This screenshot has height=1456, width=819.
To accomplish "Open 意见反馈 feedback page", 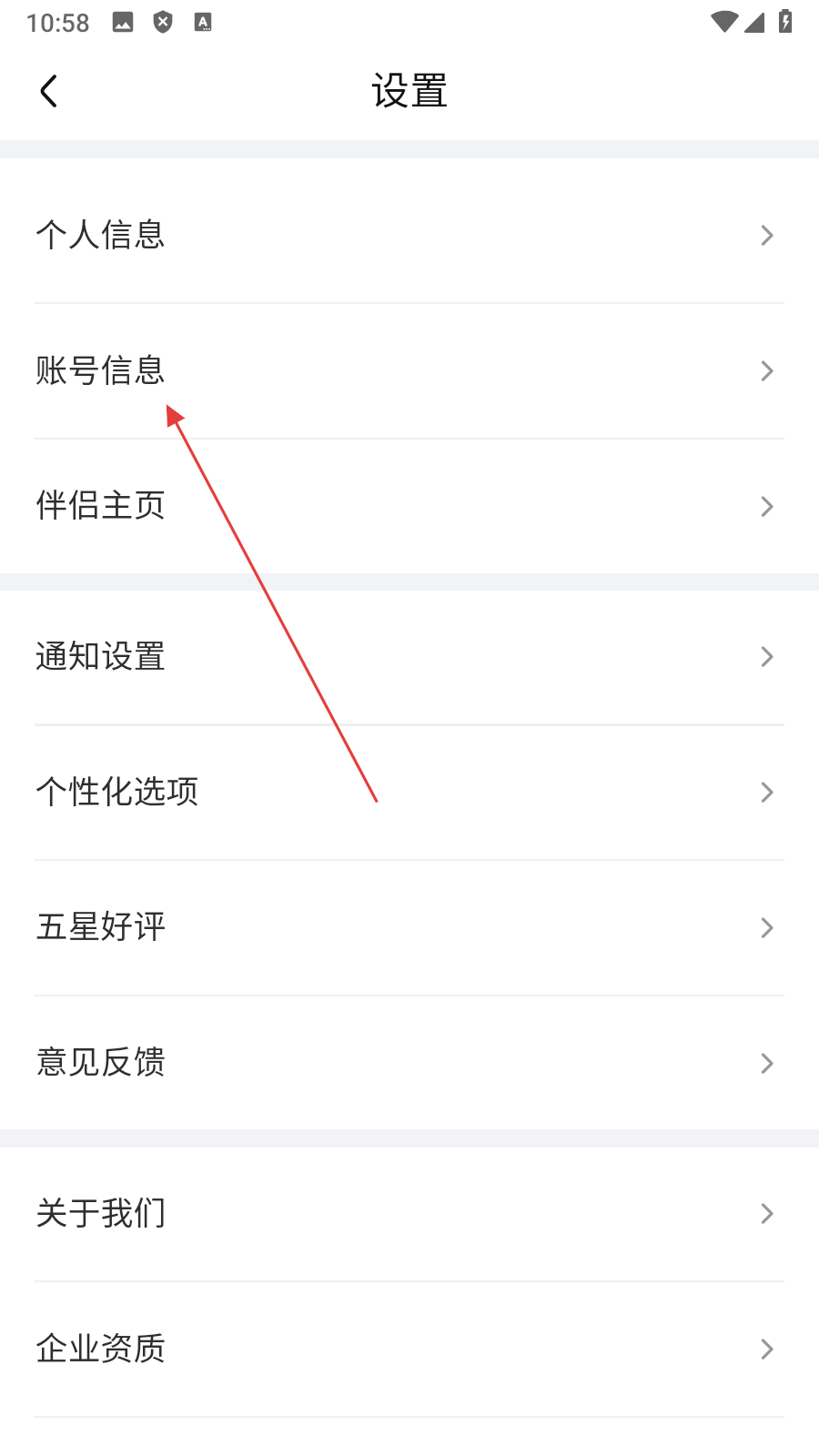I will tap(409, 1063).
